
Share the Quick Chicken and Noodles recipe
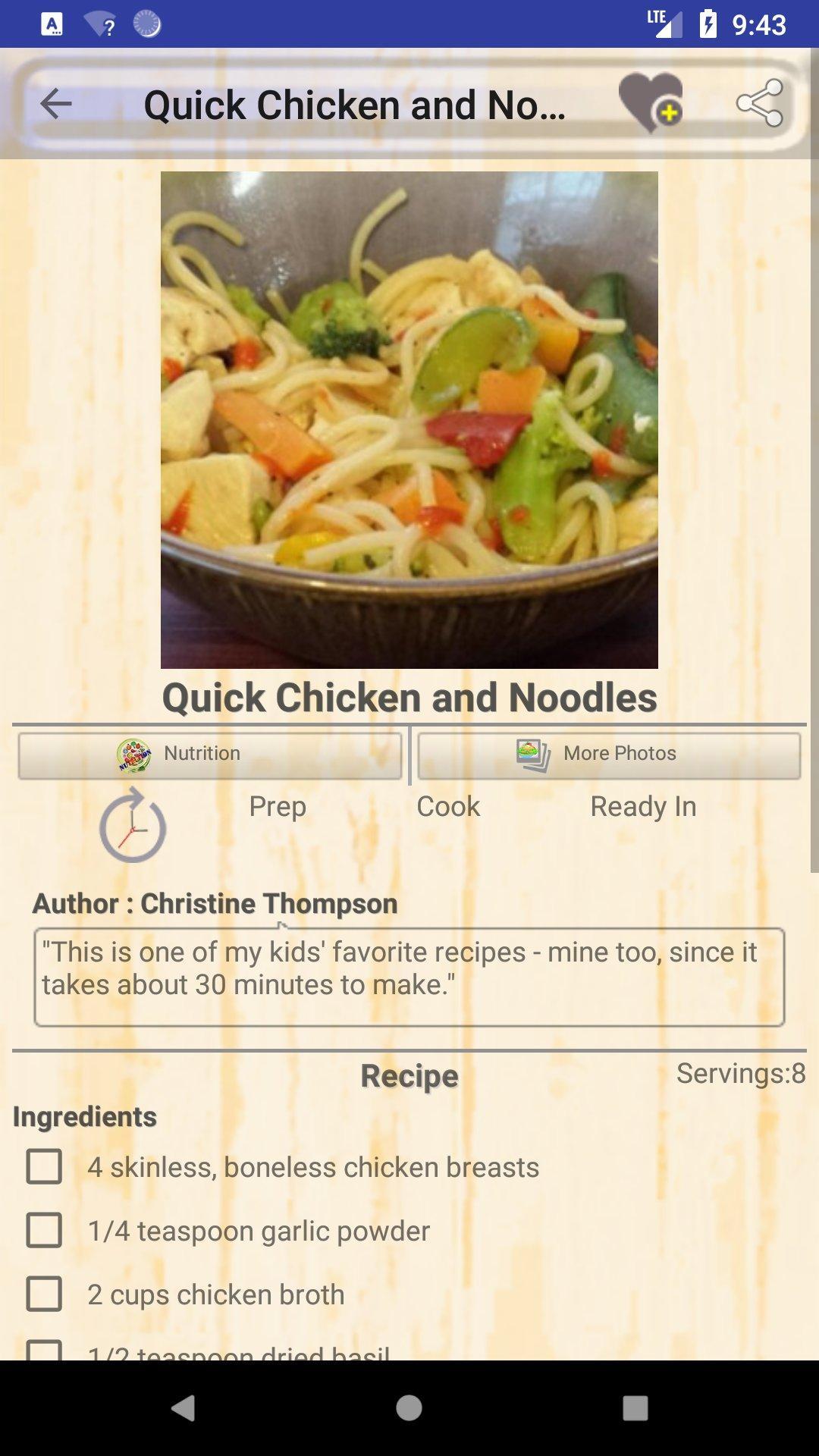coord(760,103)
